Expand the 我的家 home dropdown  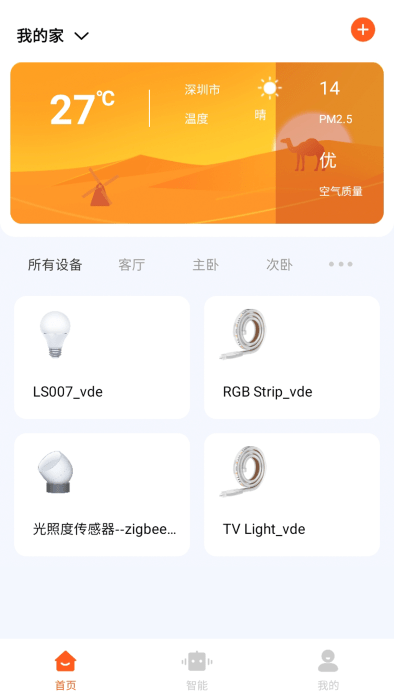pos(53,36)
